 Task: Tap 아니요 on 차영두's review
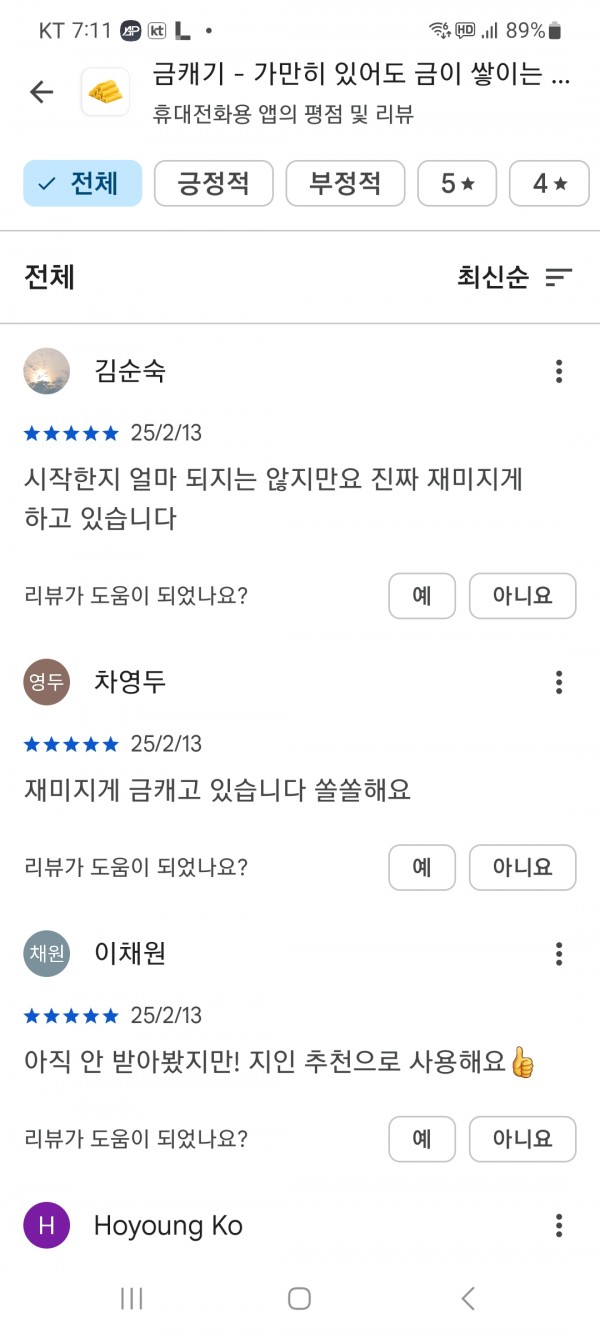point(523,867)
